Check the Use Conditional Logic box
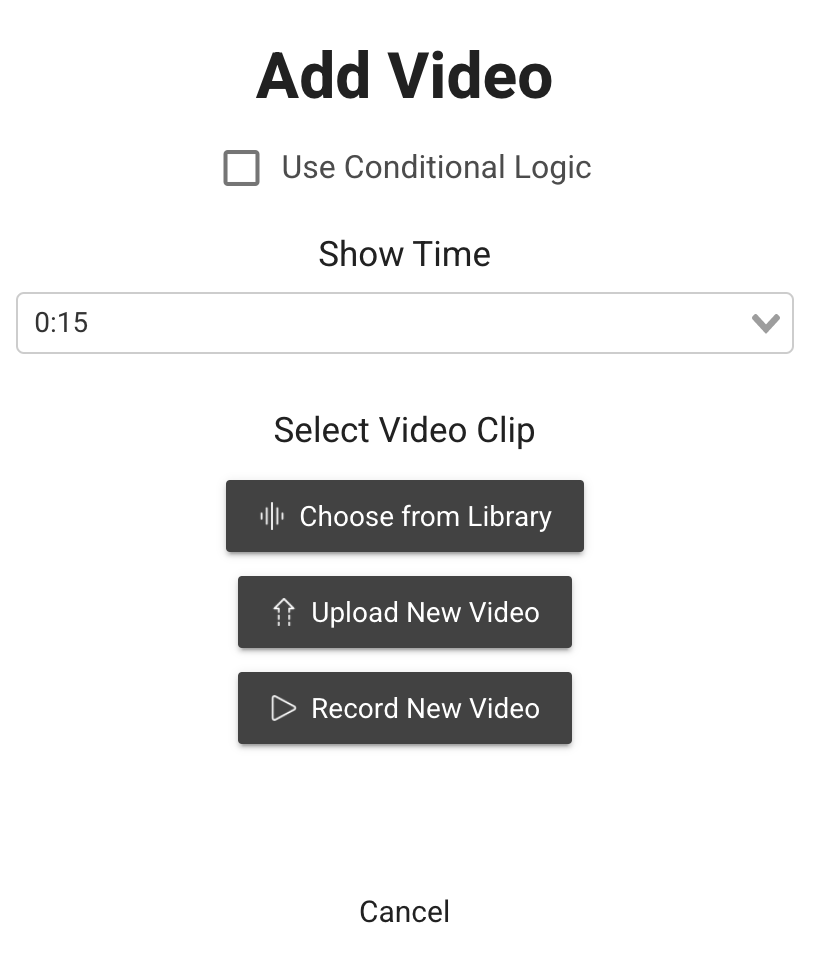830x972 pixels. pyautogui.click(x=241, y=168)
